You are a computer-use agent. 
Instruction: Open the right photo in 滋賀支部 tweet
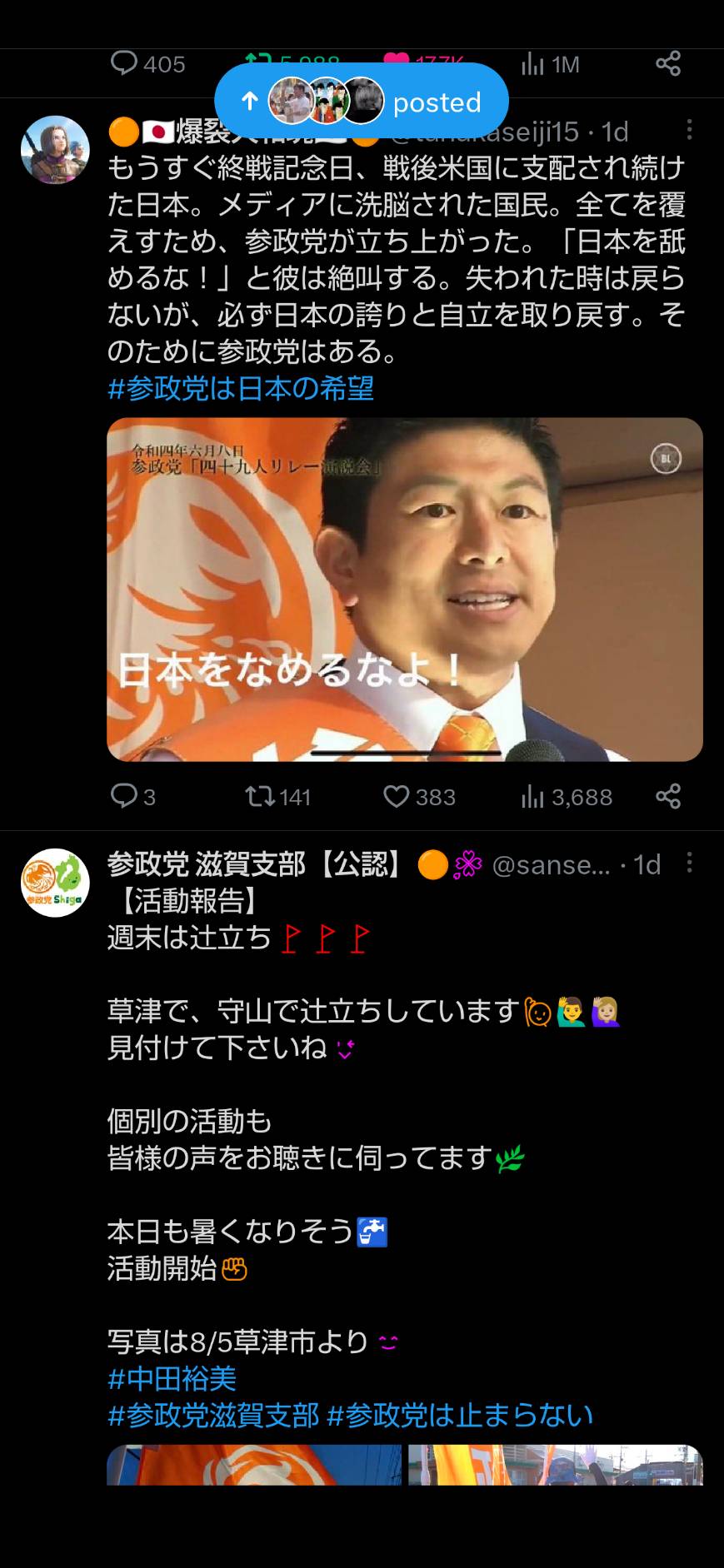click(556, 1465)
